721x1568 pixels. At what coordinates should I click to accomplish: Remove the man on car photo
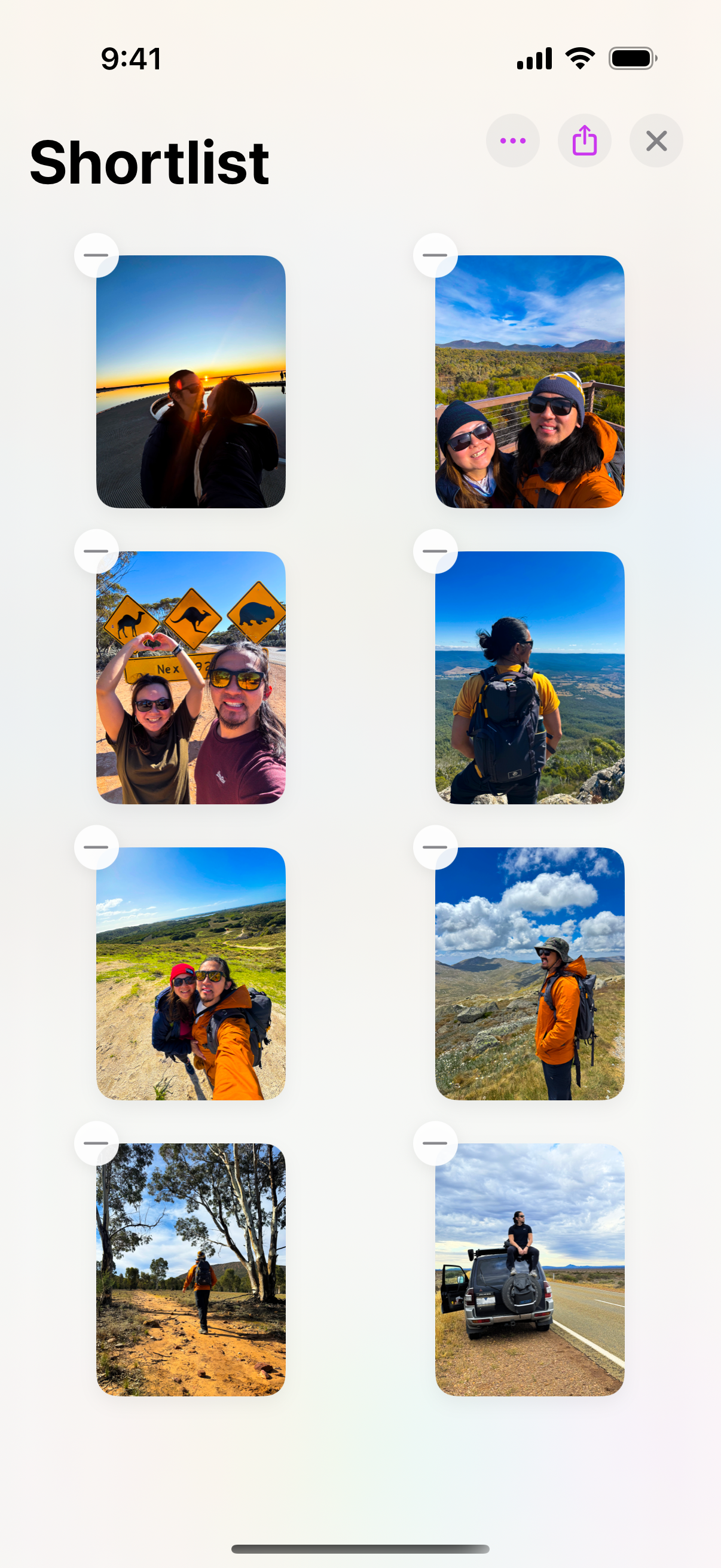tap(435, 1143)
